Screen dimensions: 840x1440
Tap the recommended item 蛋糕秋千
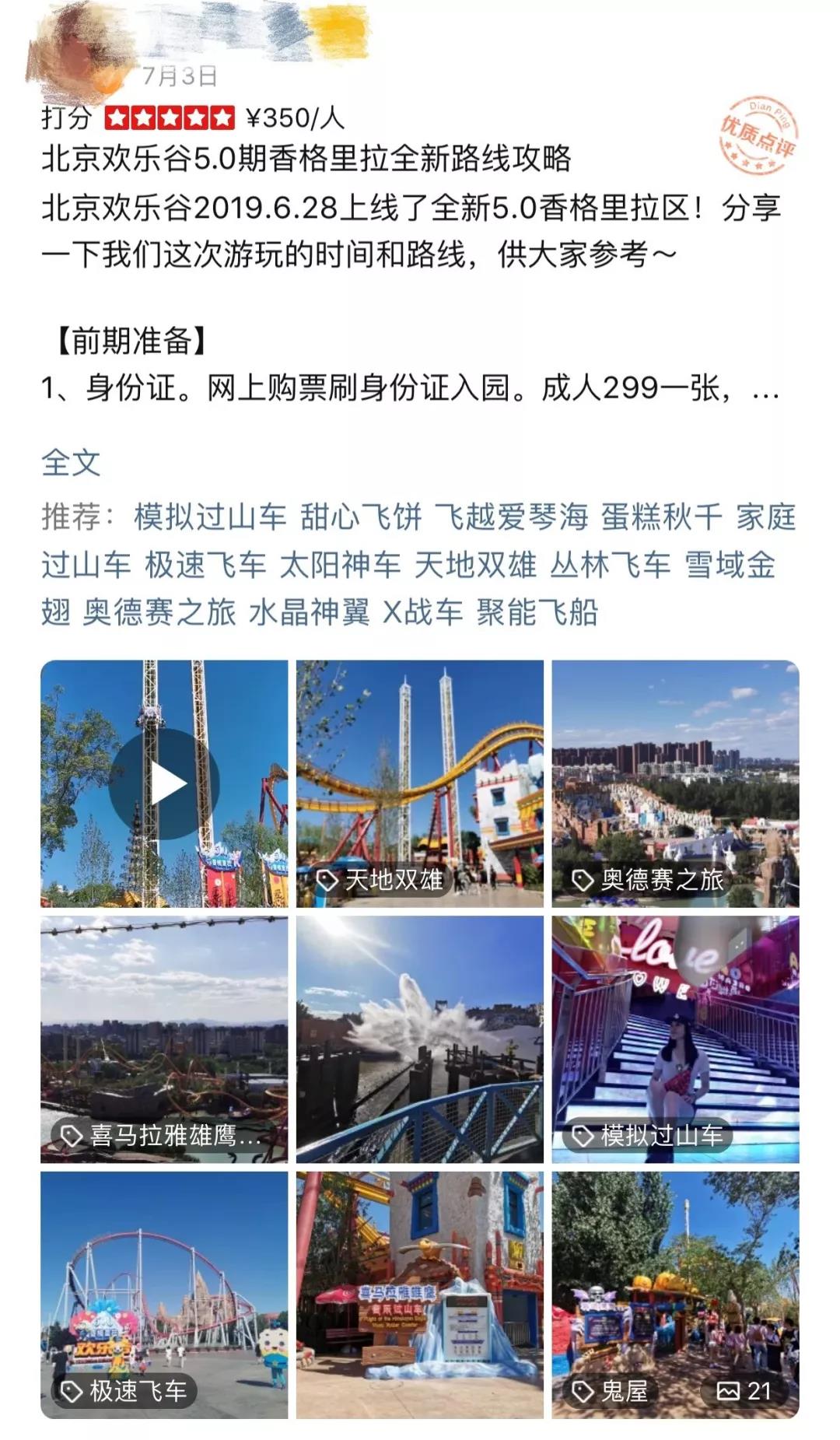tap(661, 517)
